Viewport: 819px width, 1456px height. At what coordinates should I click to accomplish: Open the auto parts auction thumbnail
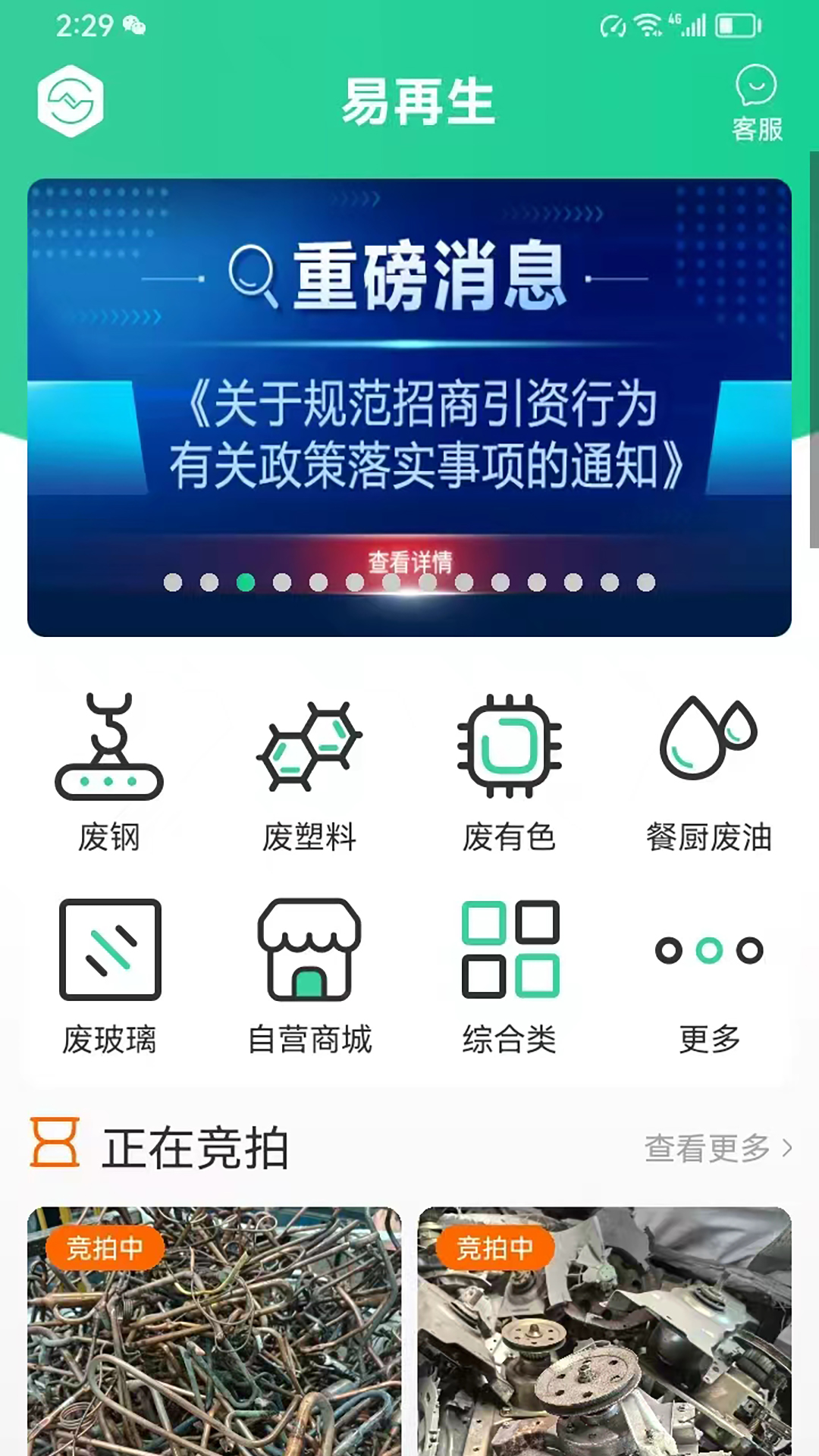(607, 1335)
